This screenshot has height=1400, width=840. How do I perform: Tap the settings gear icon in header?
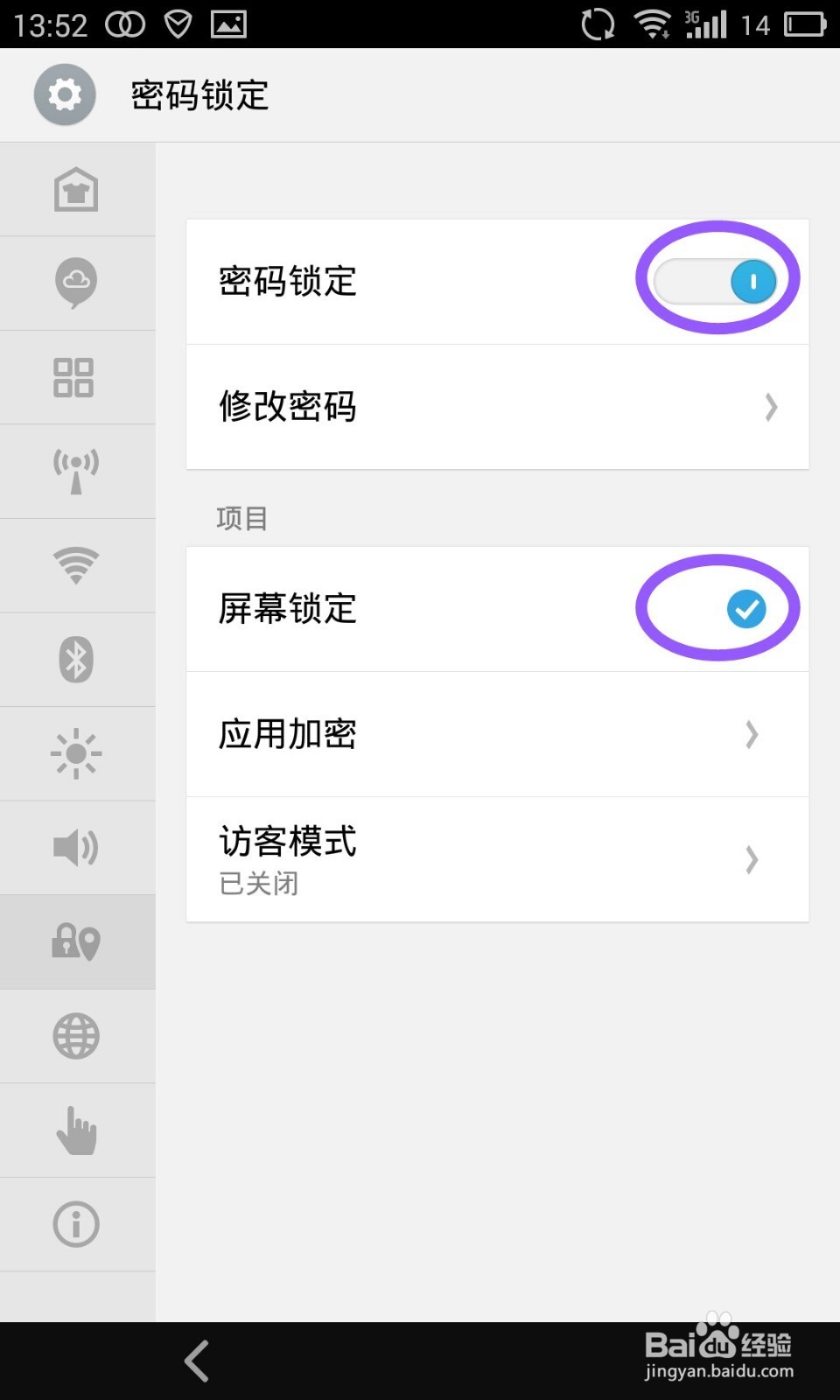(65, 94)
